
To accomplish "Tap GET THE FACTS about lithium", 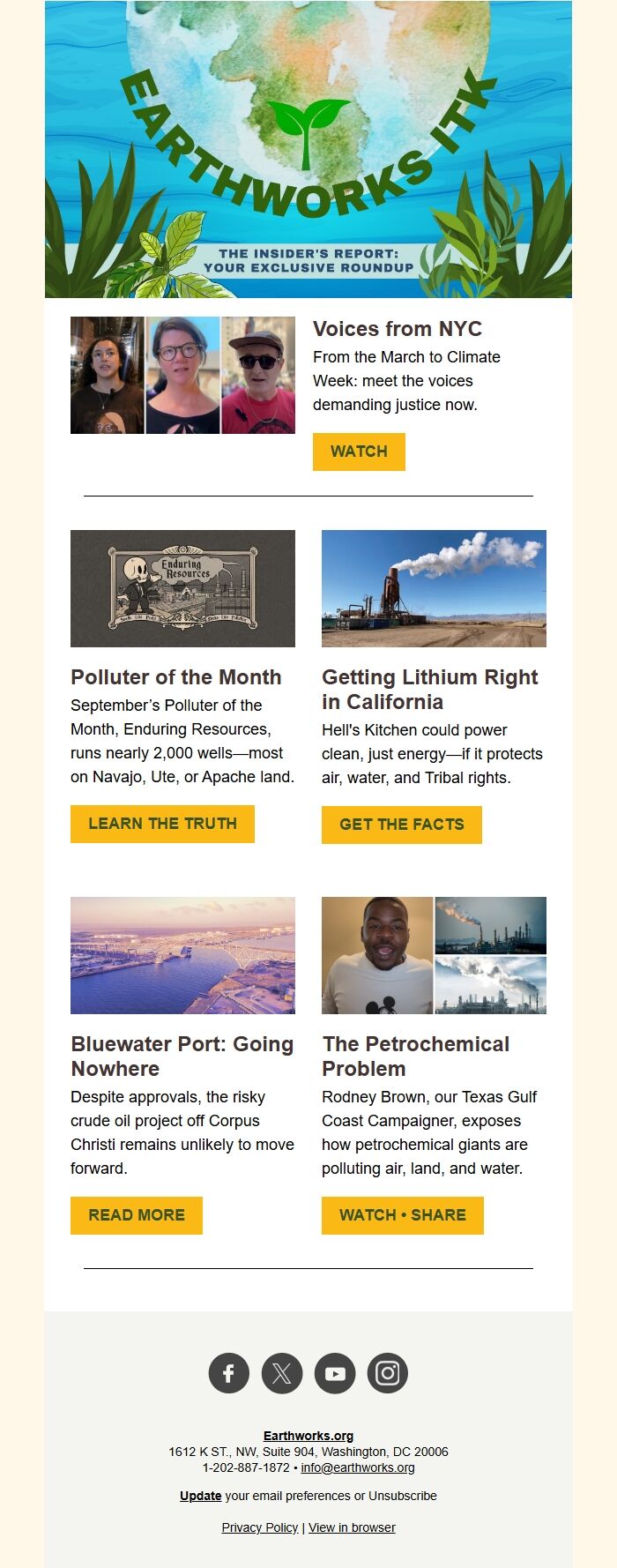I will click(401, 825).
